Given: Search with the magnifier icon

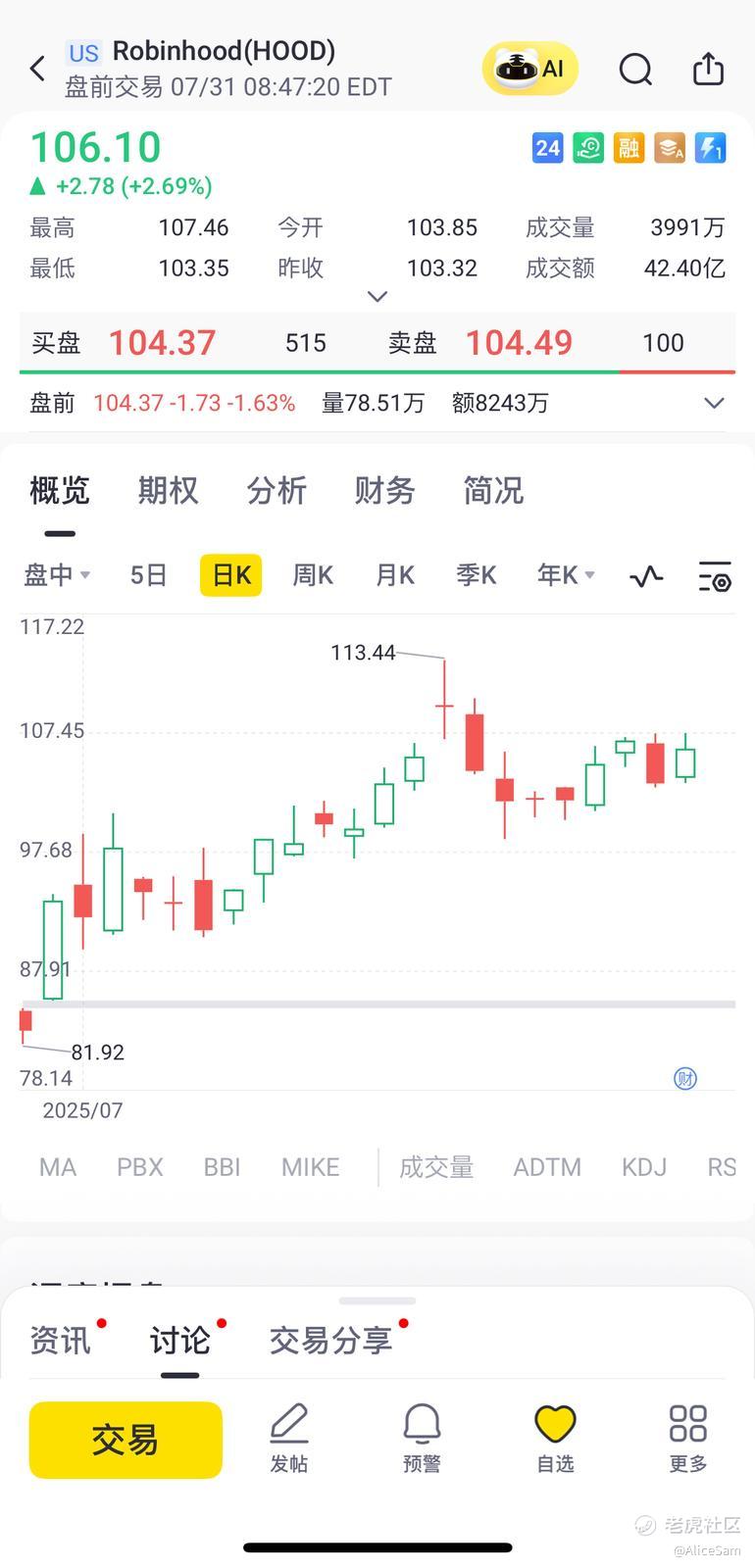Looking at the screenshot, I should click(x=635, y=69).
